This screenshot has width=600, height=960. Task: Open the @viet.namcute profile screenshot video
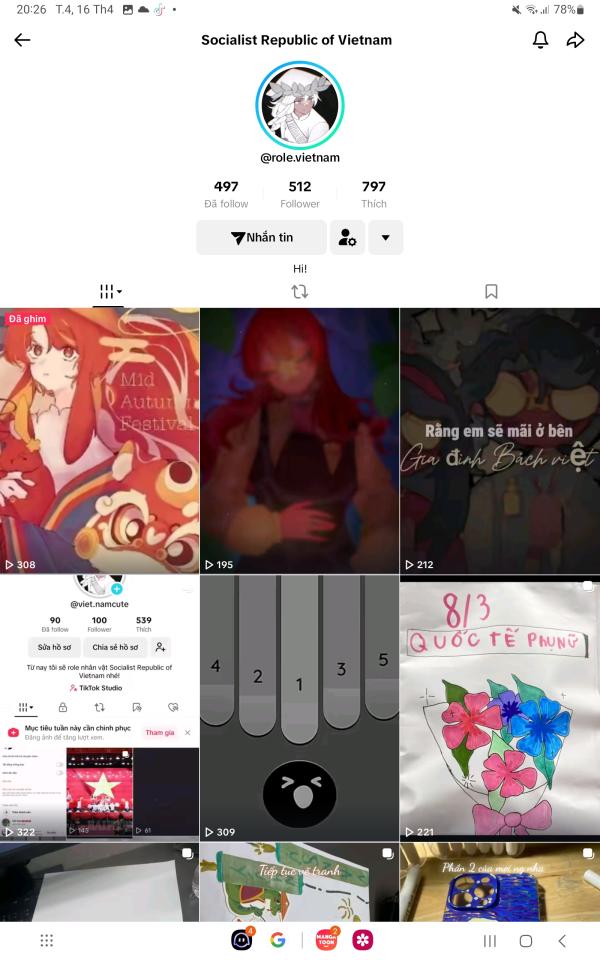coord(99,708)
